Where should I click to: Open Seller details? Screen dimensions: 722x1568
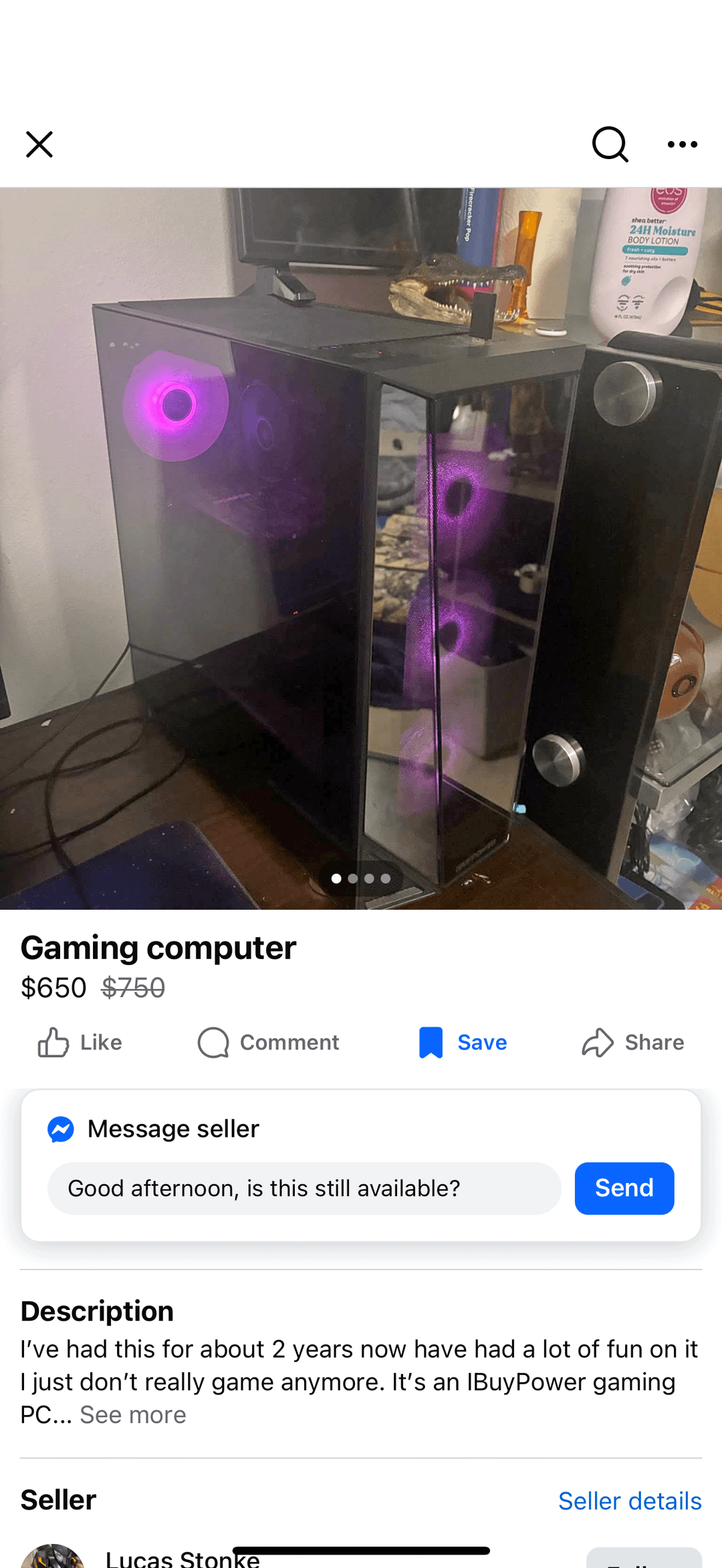pos(630,1501)
